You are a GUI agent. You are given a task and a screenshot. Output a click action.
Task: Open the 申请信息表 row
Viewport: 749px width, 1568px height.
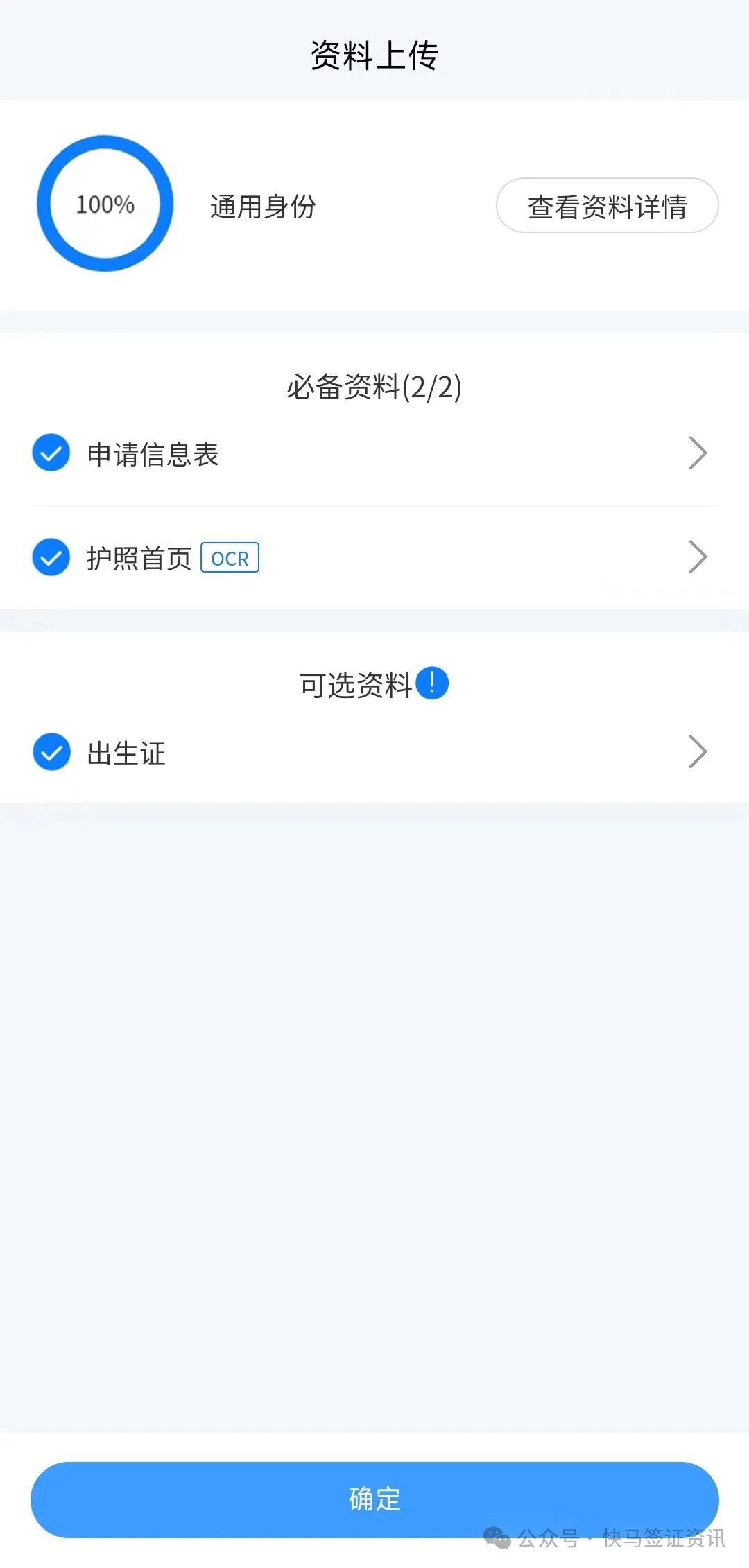pos(374,454)
